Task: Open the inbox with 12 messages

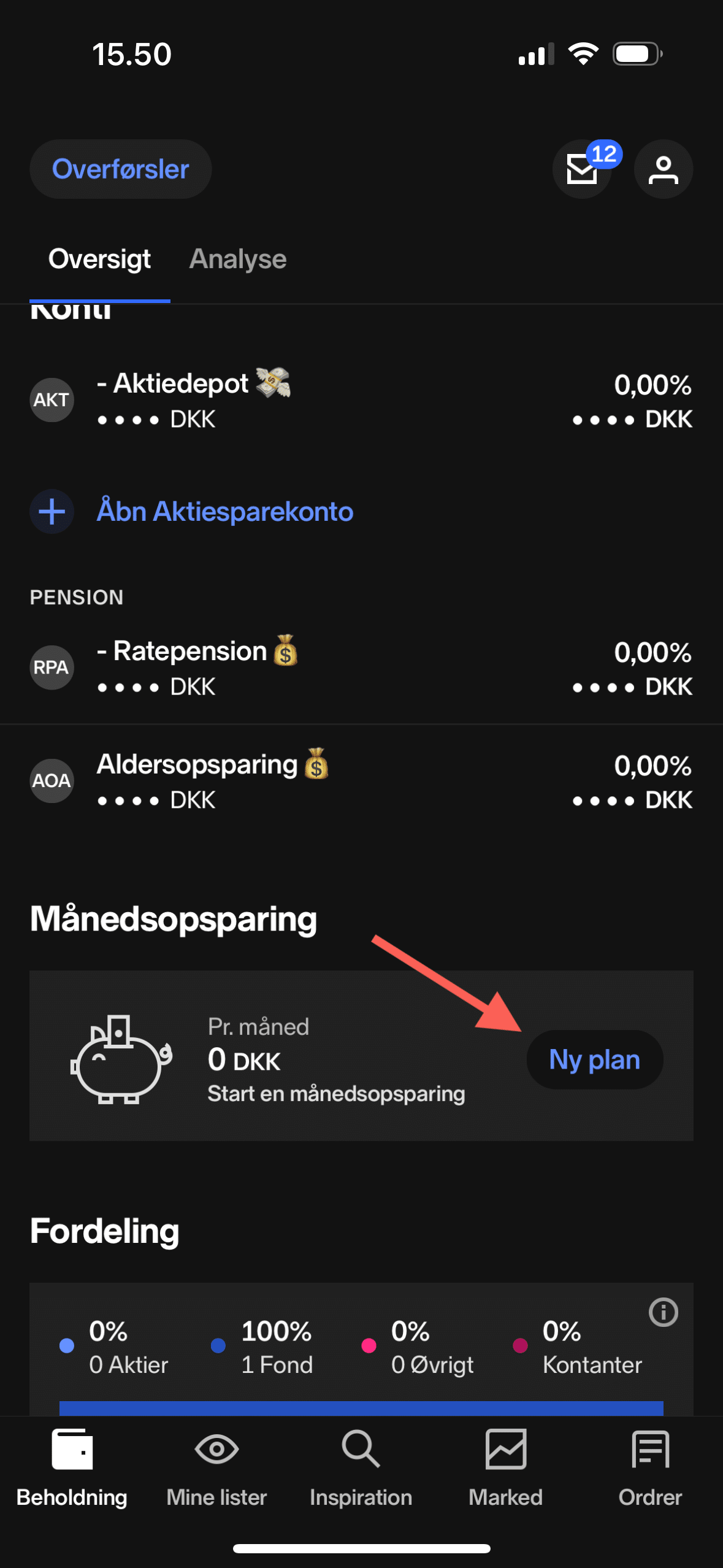Action: [x=583, y=169]
